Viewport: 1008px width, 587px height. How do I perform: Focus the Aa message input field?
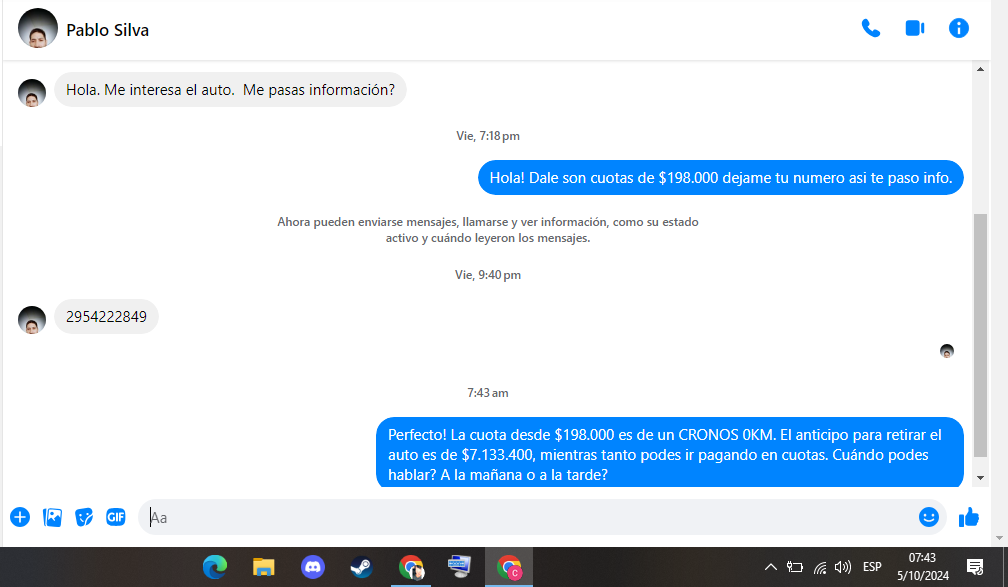click(x=520, y=517)
